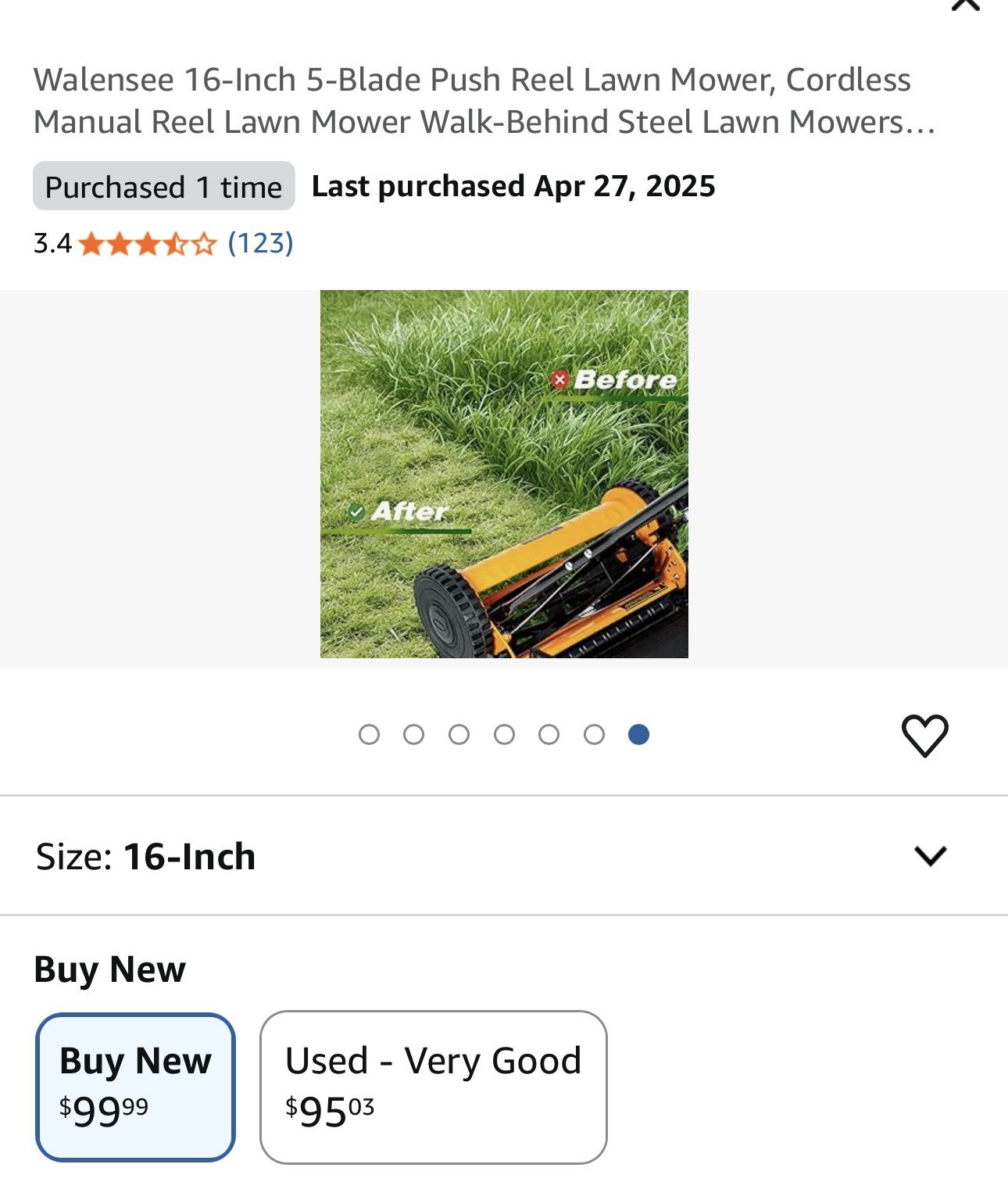Expand the Size: 16-Inch dropdown
The width and height of the screenshot is (1008, 1182).
tap(145, 854)
